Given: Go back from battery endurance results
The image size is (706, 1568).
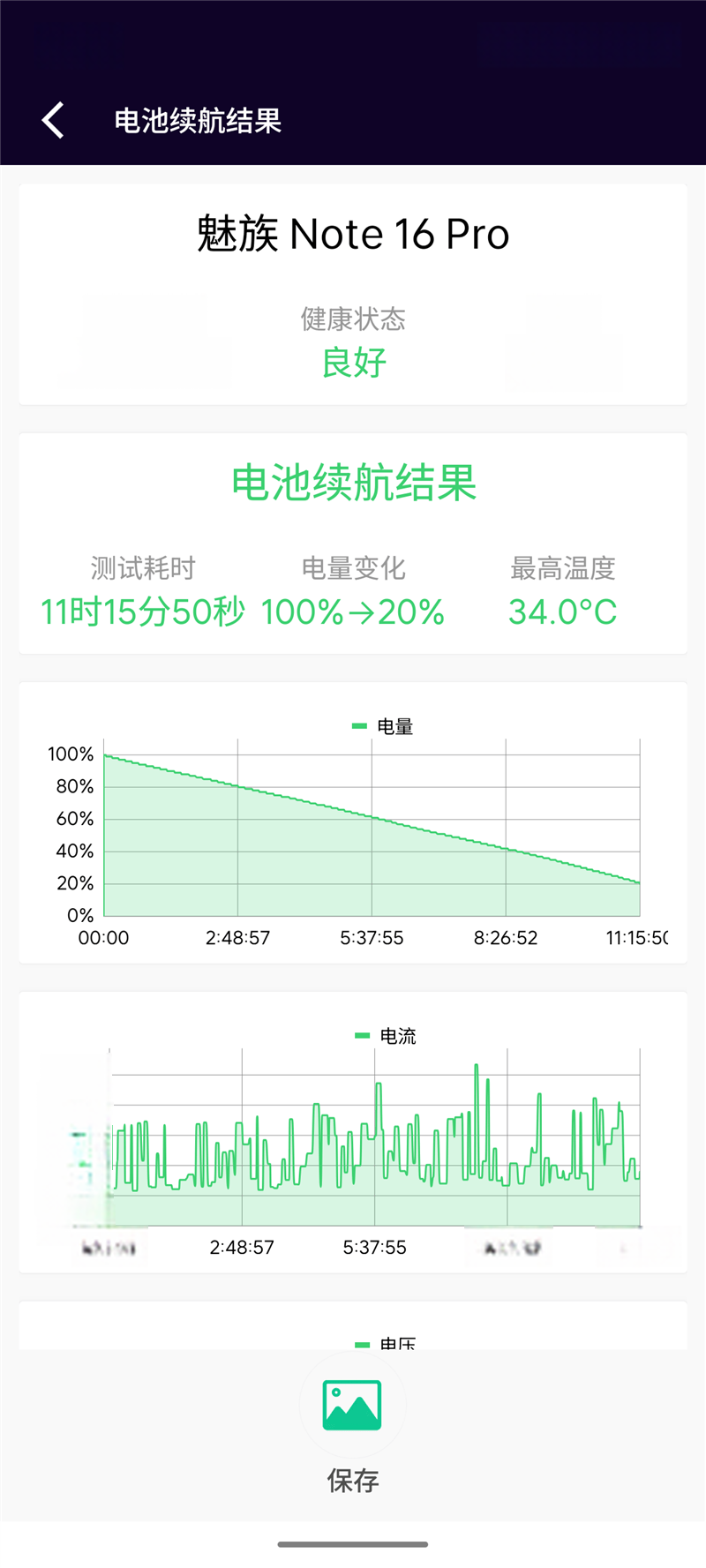Looking at the screenshot, I should coord(53,120).
